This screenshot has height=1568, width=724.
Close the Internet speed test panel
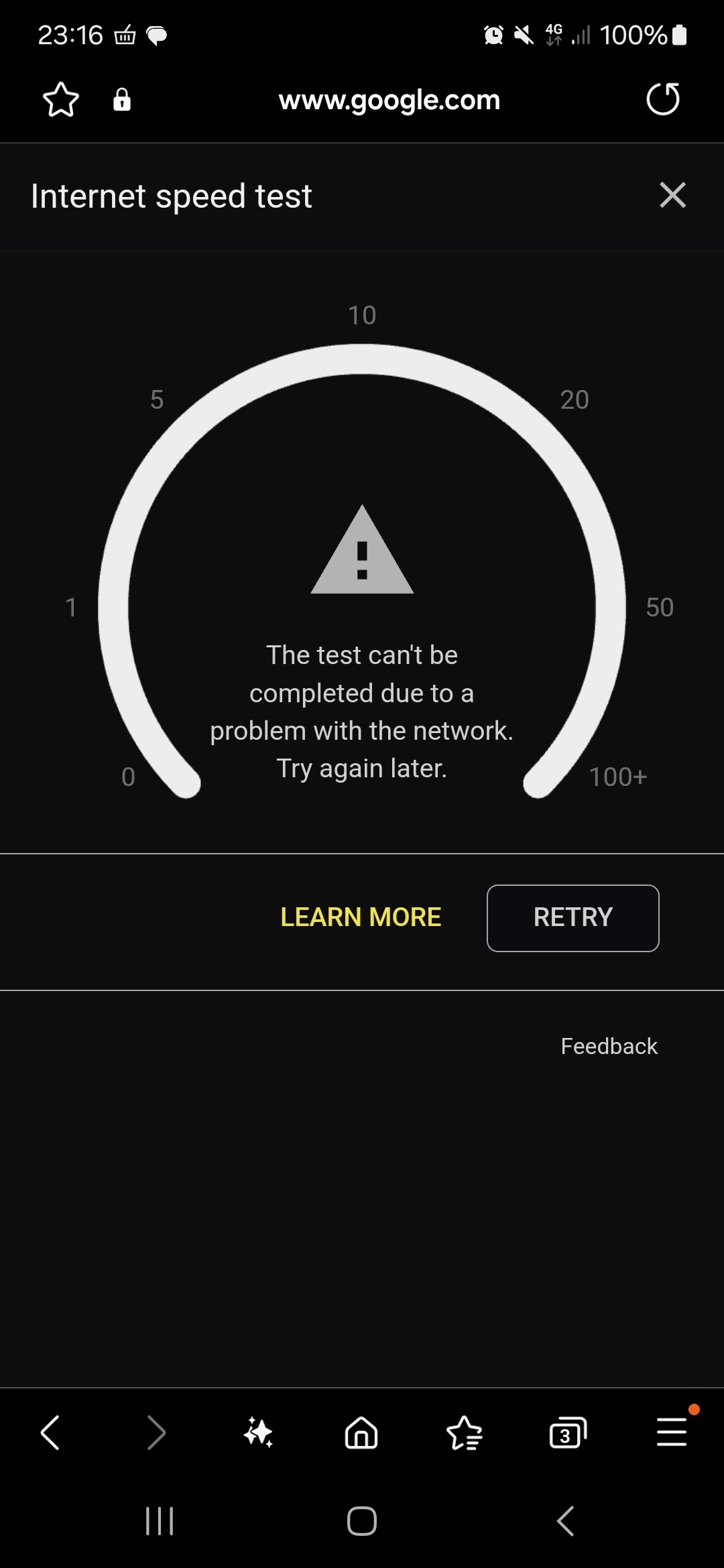click(x=672, y=195)
